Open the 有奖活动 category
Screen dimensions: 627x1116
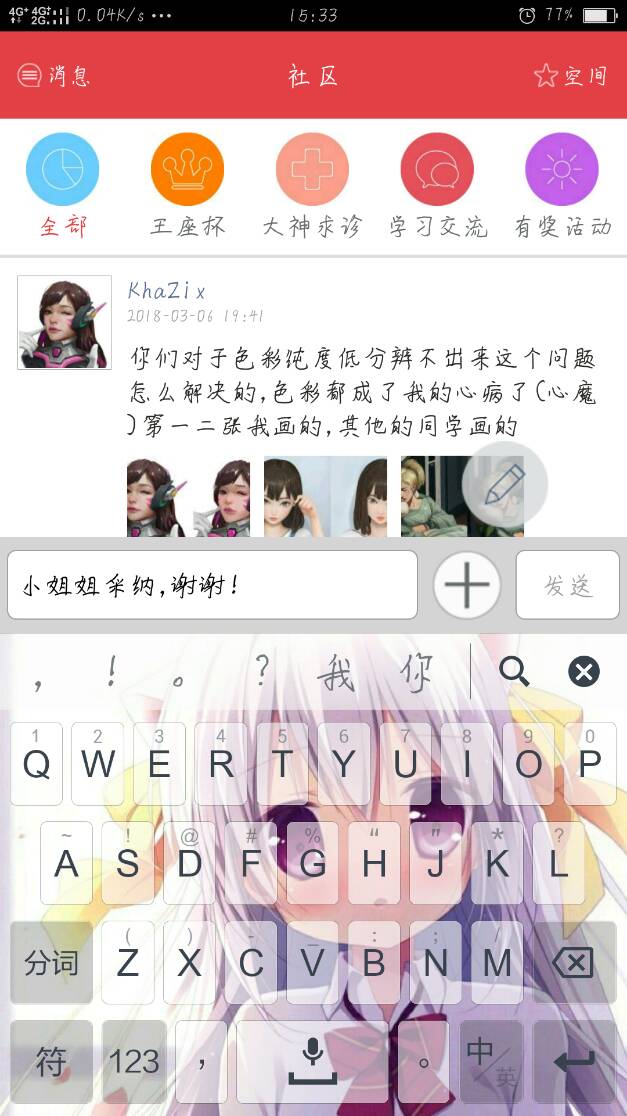(x=562, y=186)
